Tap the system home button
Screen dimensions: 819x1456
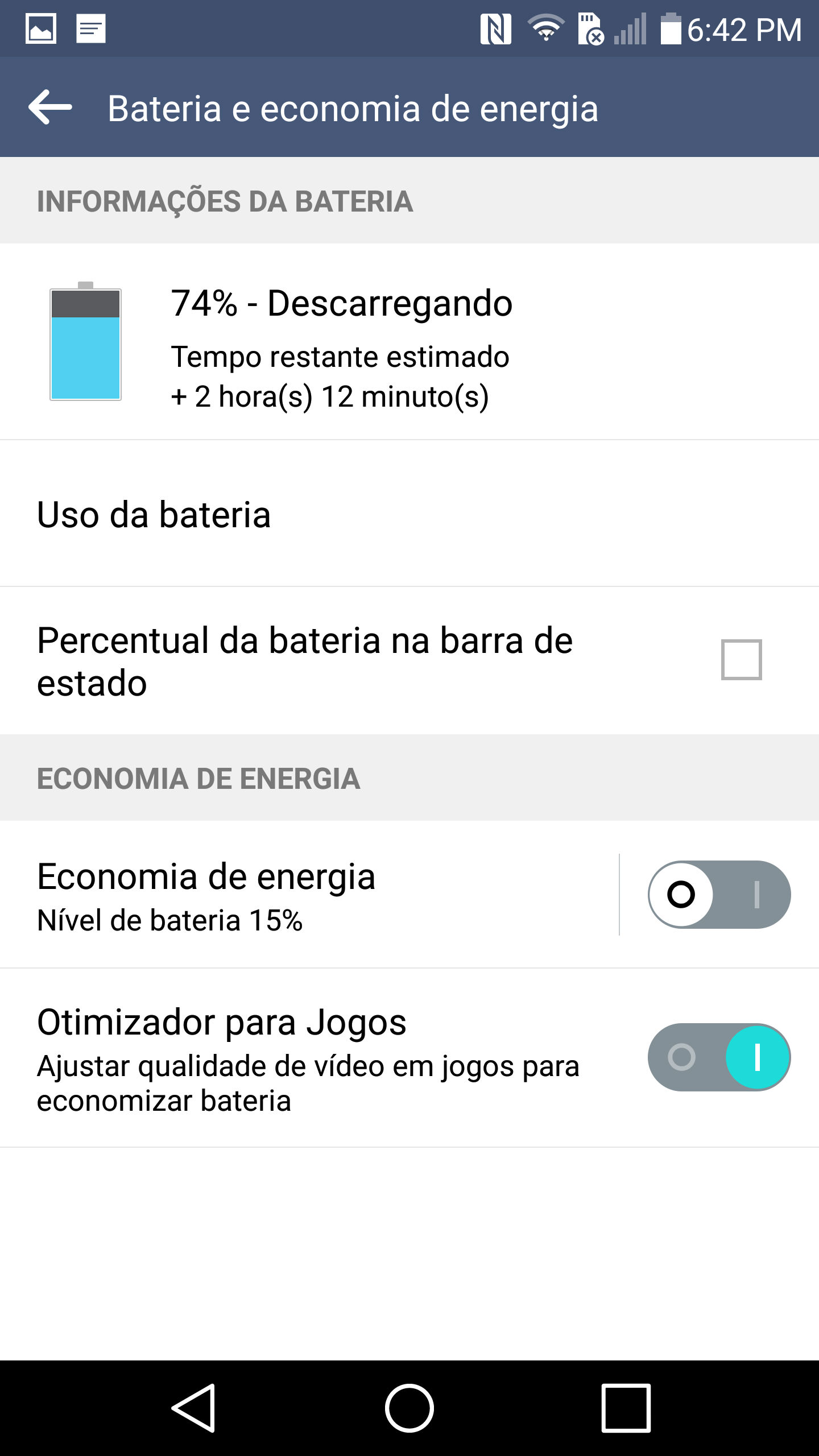[x=409, y=1408]
